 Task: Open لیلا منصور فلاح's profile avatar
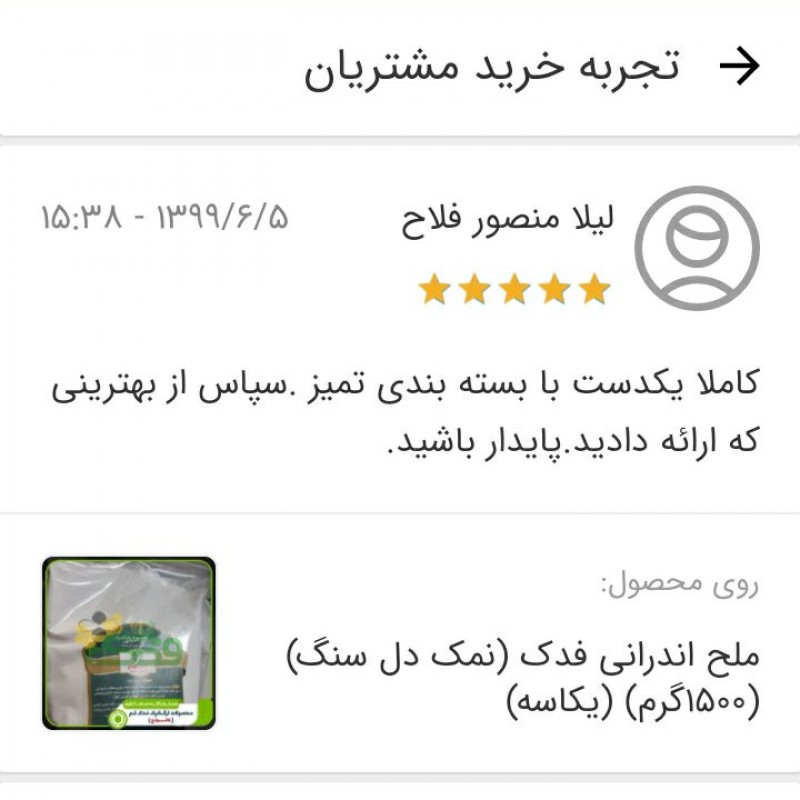pos(697,248)
